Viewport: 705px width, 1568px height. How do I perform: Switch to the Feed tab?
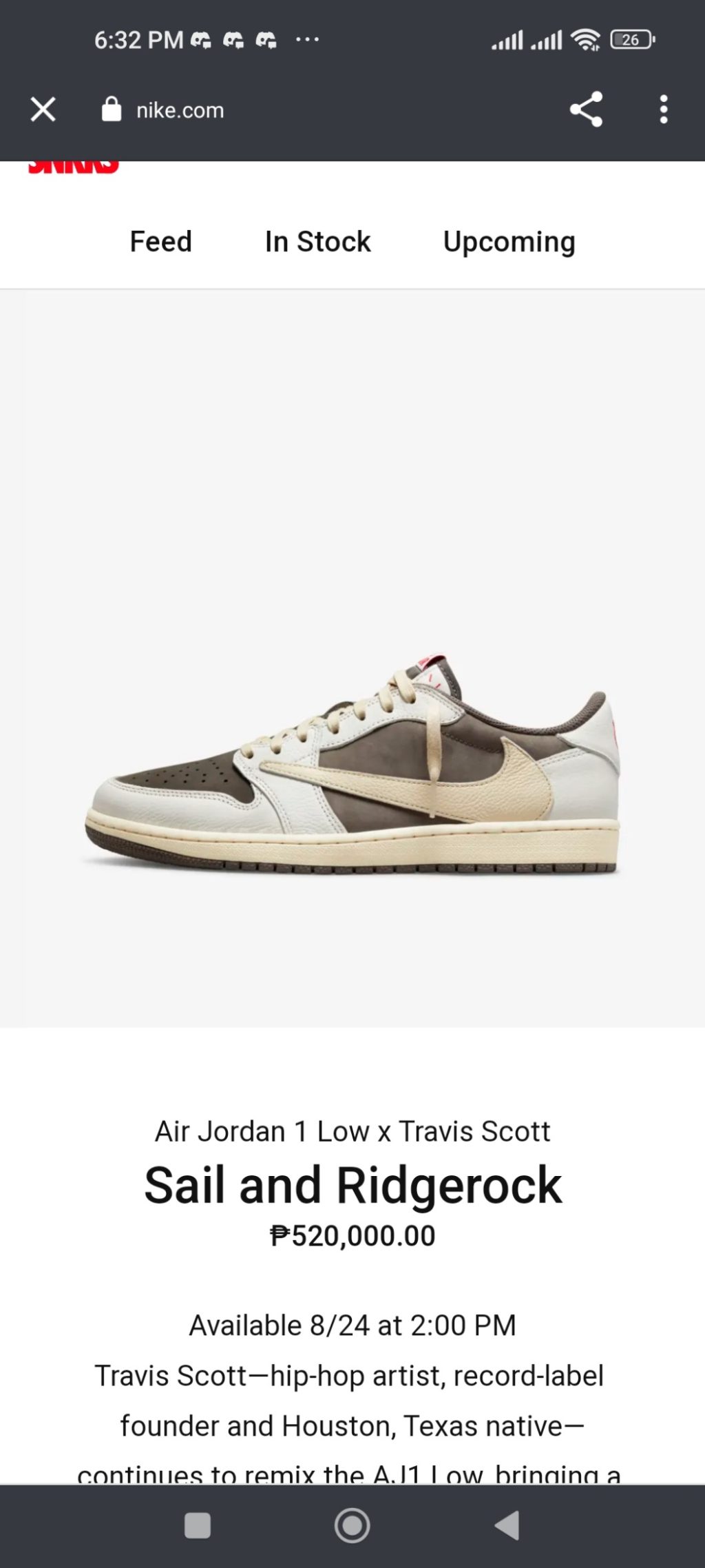pos(160,242)
